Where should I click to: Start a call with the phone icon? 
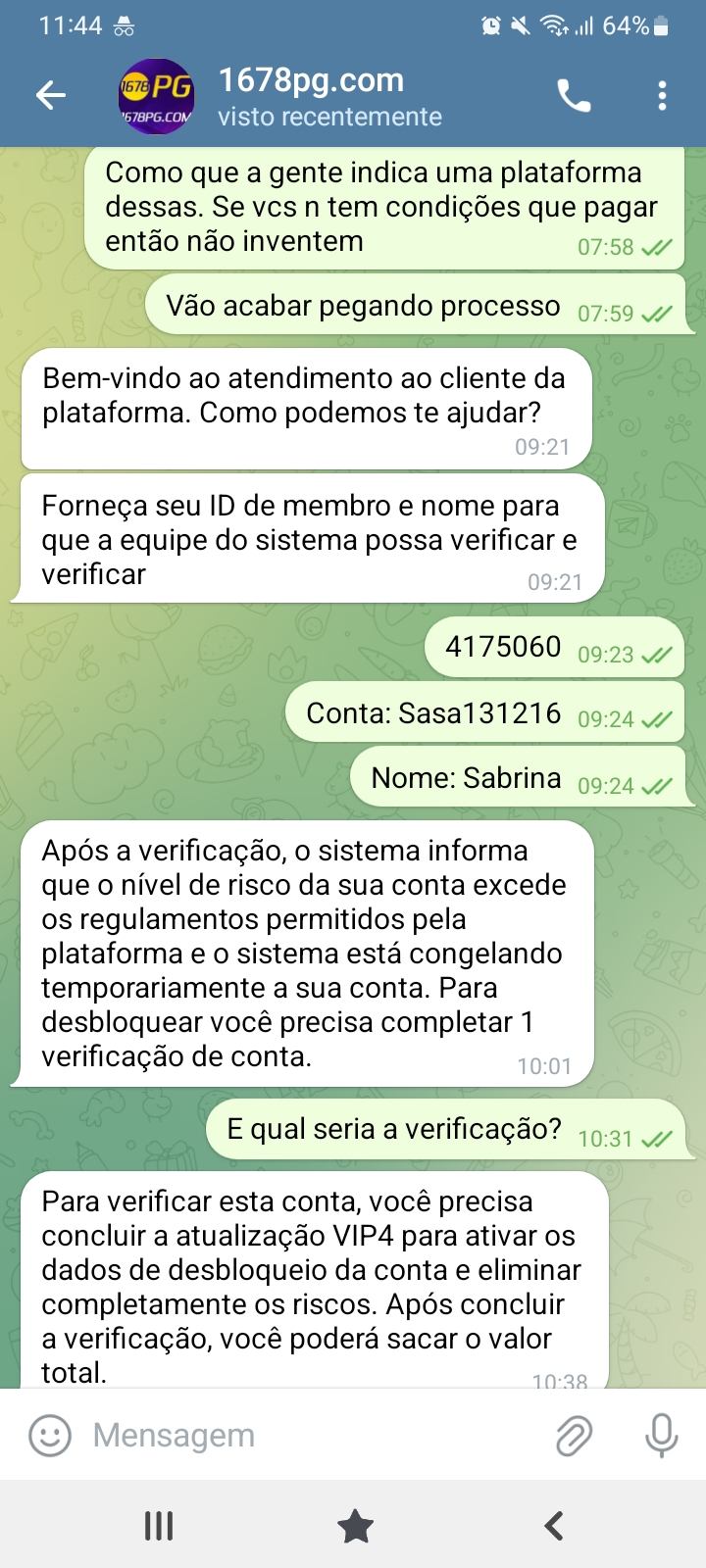(x=576, y=95)
